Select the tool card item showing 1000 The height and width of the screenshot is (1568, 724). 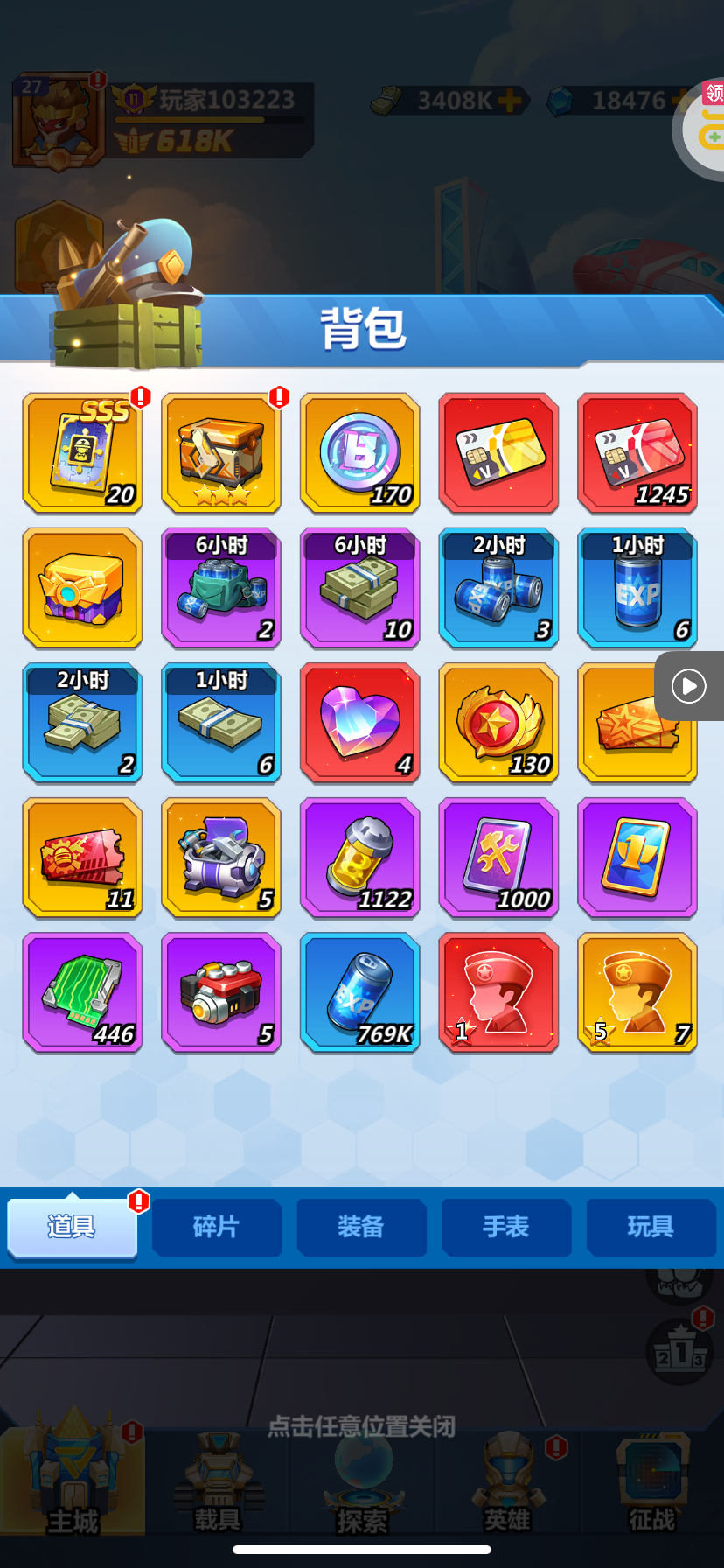coord(498,857)
